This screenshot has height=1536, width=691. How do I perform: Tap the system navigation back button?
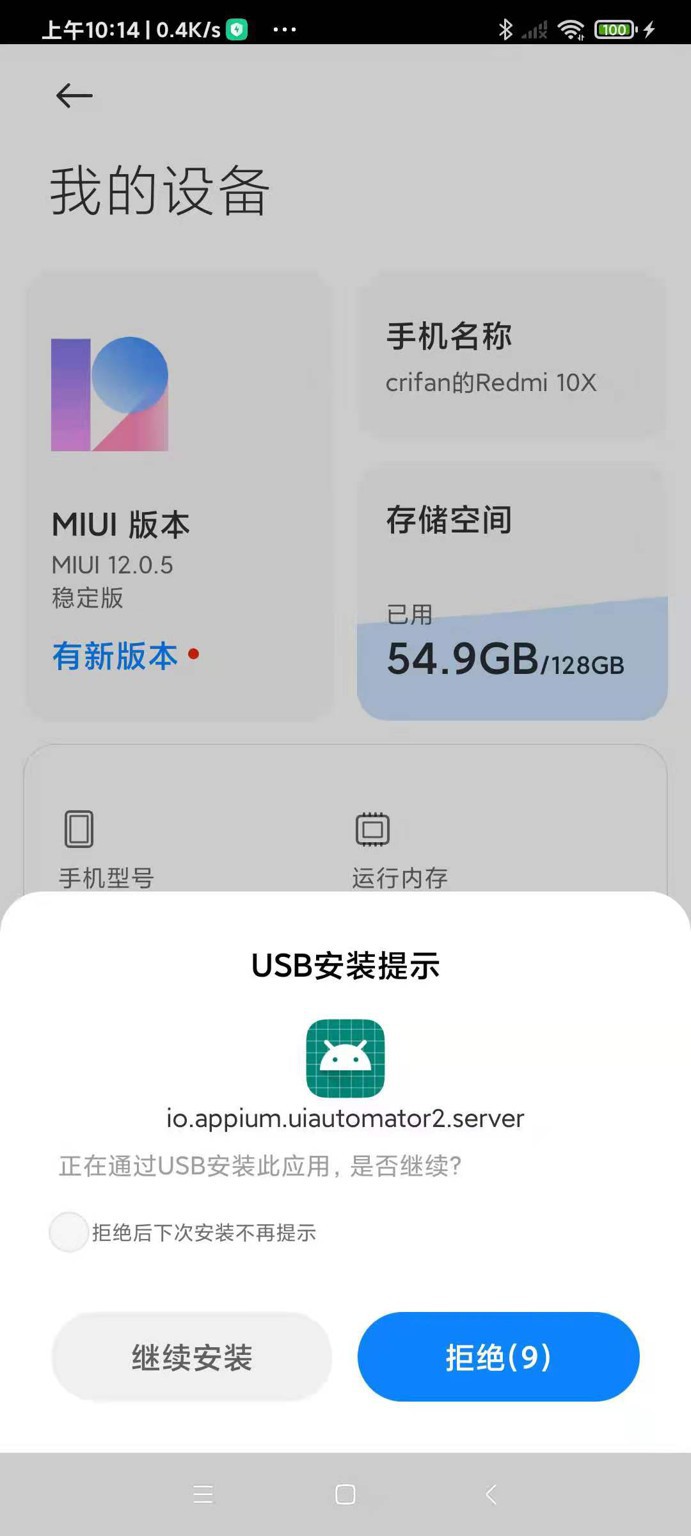(491, 1494)
